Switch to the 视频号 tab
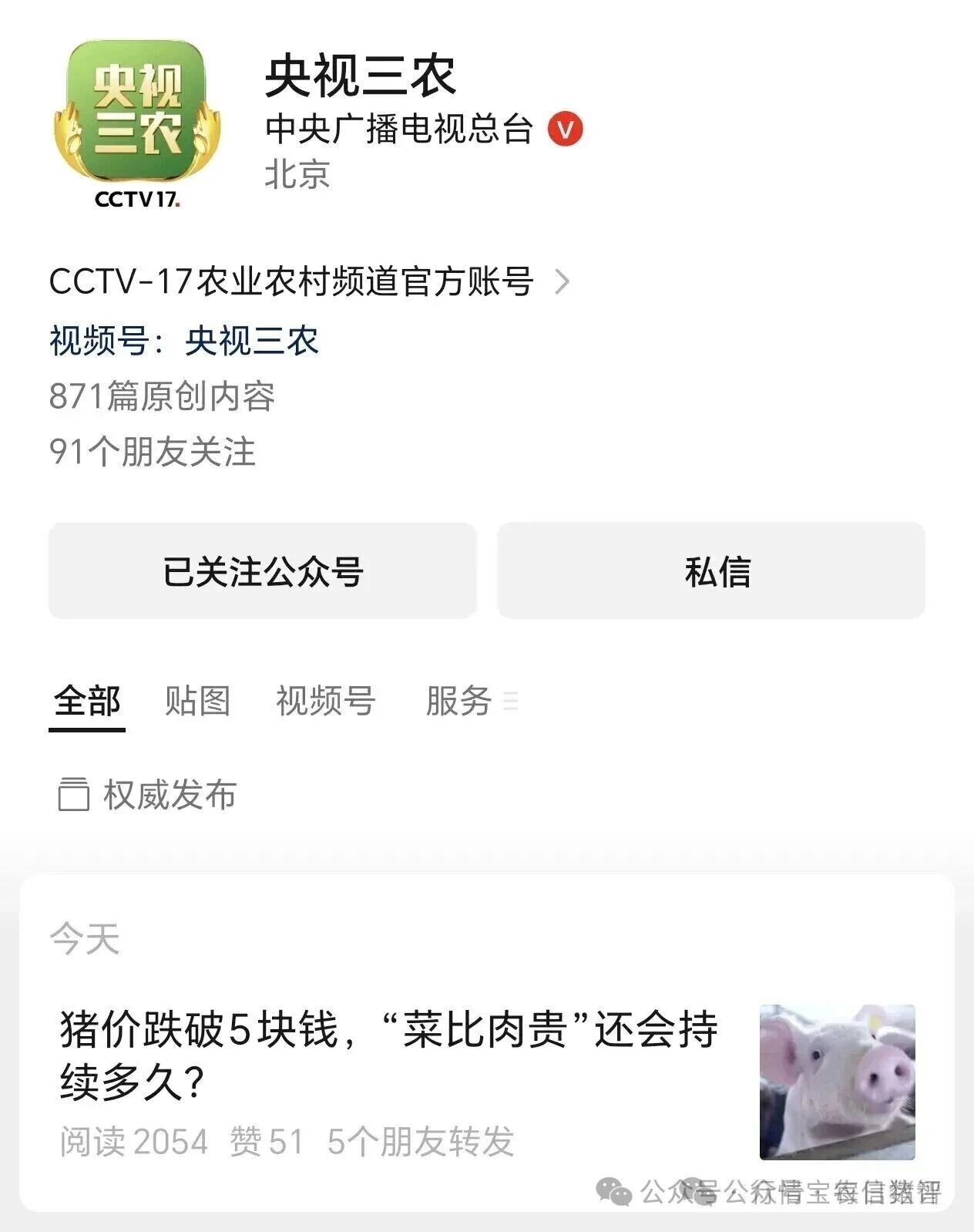974x1232 pixels. tap(325, 701)
